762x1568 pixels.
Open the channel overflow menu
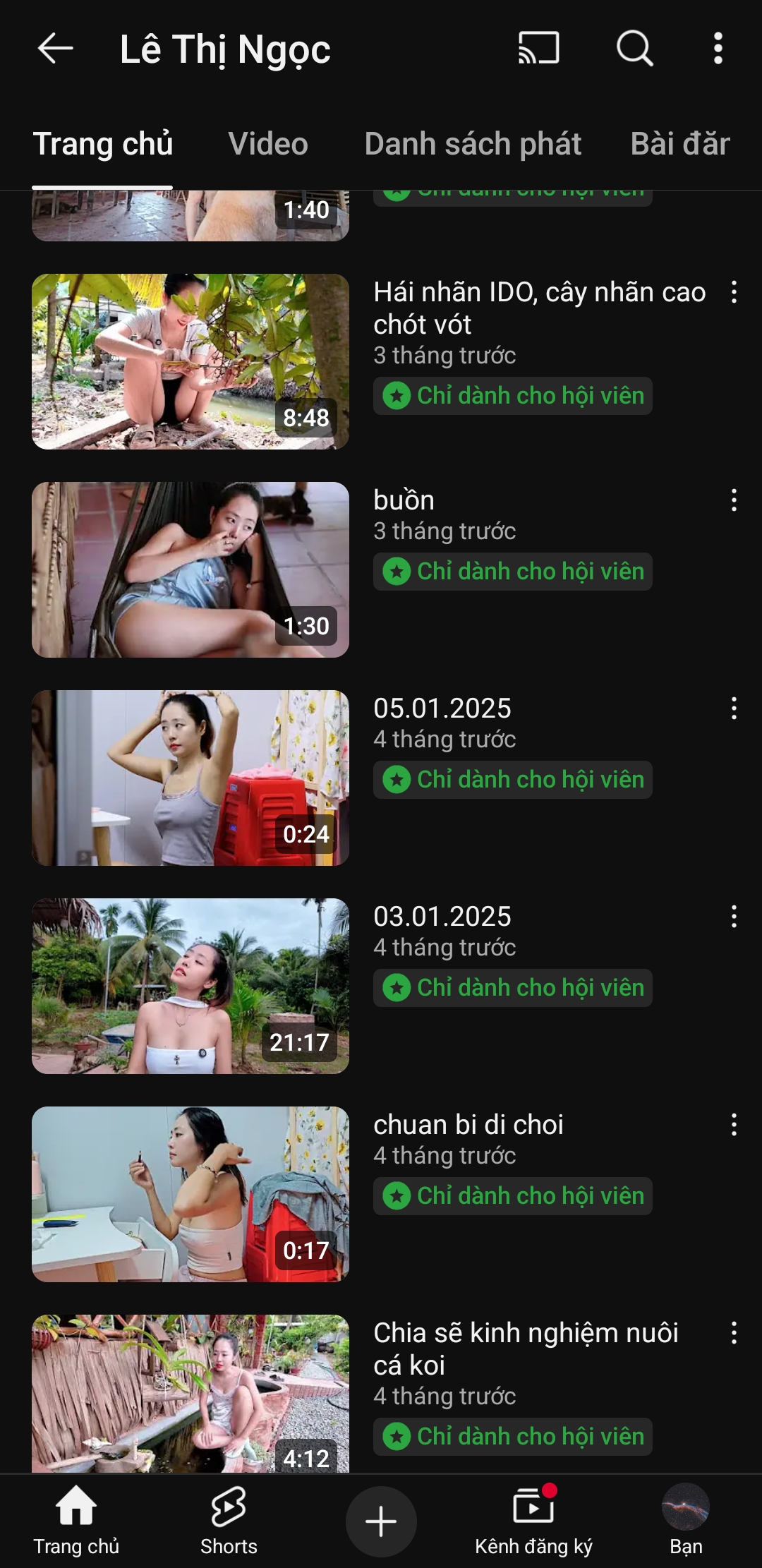[718, 49]
